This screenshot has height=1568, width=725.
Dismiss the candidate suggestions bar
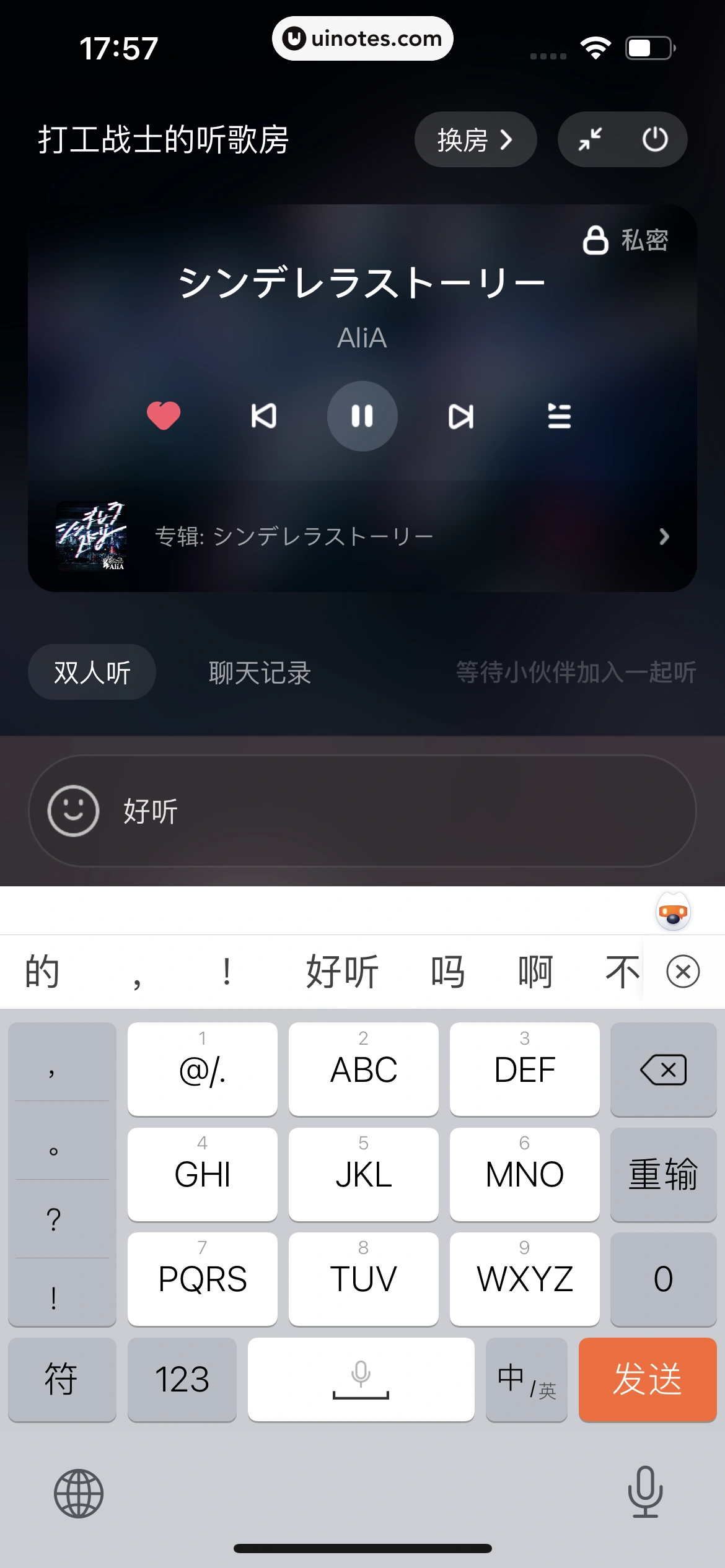tap(683, 972)
